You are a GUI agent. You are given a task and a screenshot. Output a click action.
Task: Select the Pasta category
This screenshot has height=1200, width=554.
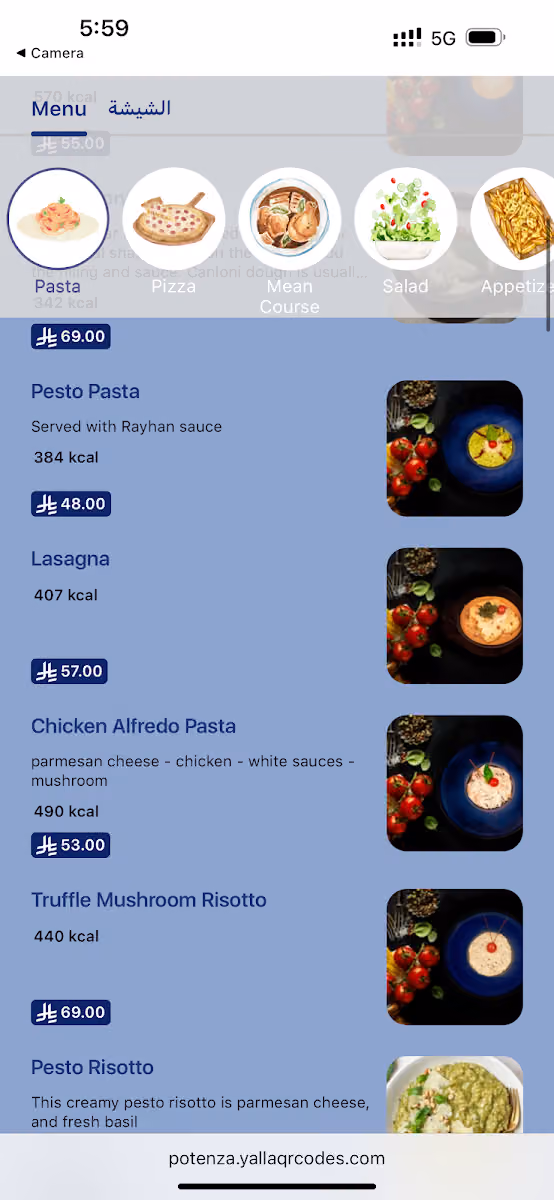pos(58,231)
